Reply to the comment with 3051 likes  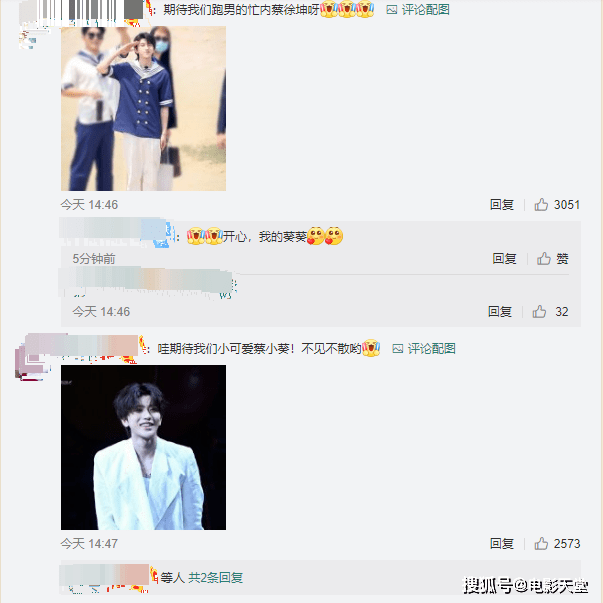tap(501, 204)
